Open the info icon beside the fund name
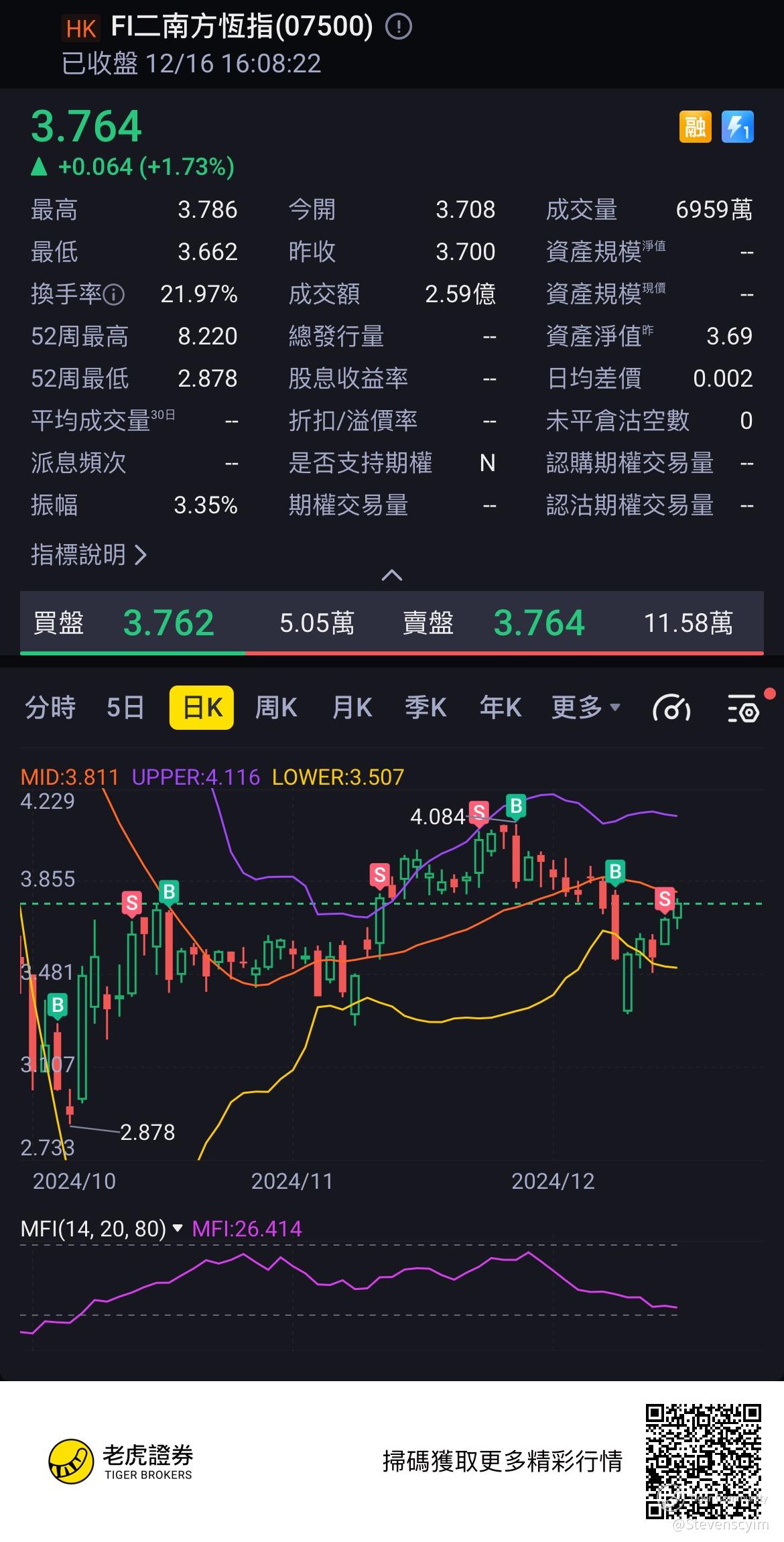Viewport: 784px width, 1542px height. pos(399,27)
